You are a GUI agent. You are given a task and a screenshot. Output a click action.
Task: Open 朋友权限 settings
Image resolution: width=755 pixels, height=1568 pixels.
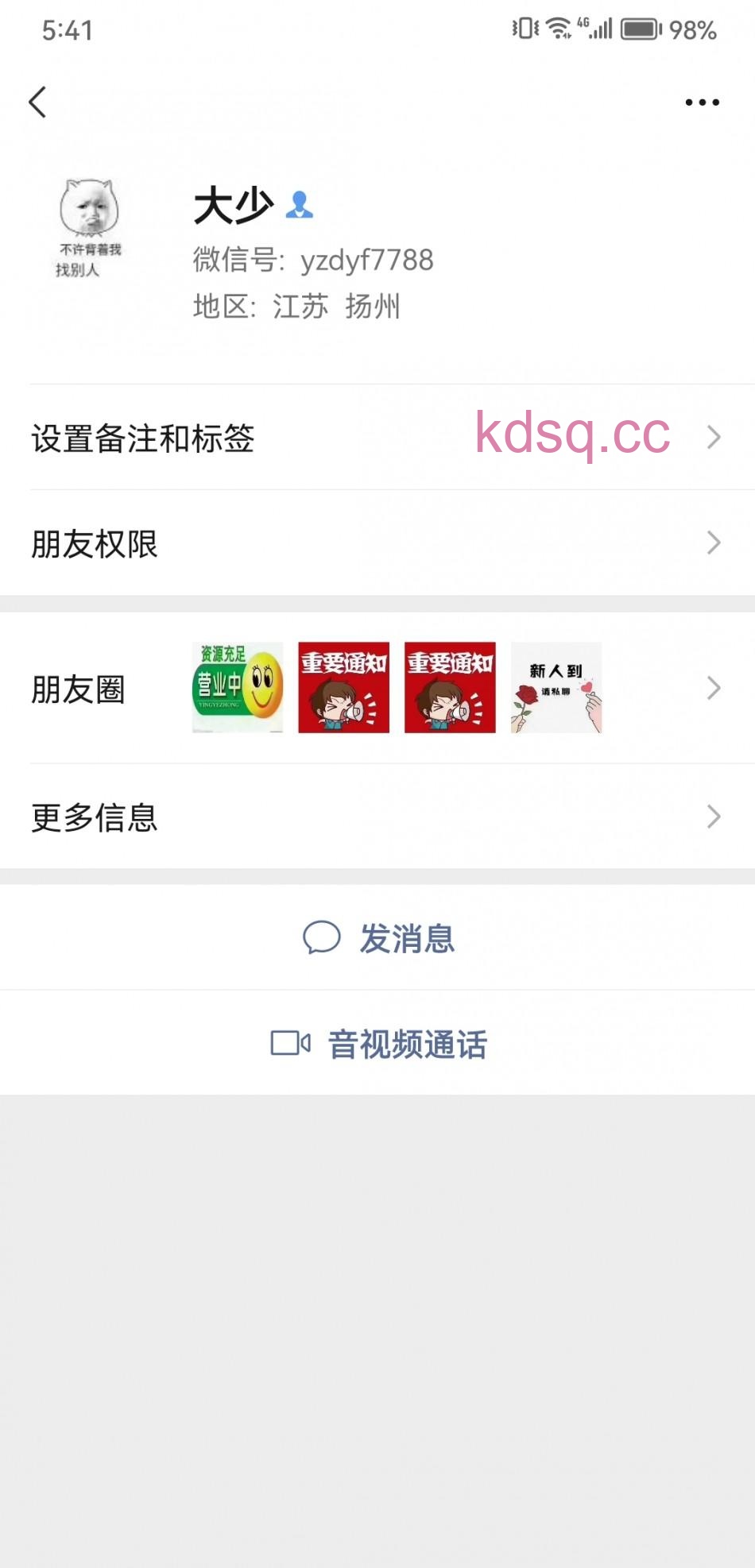point(377,543)
